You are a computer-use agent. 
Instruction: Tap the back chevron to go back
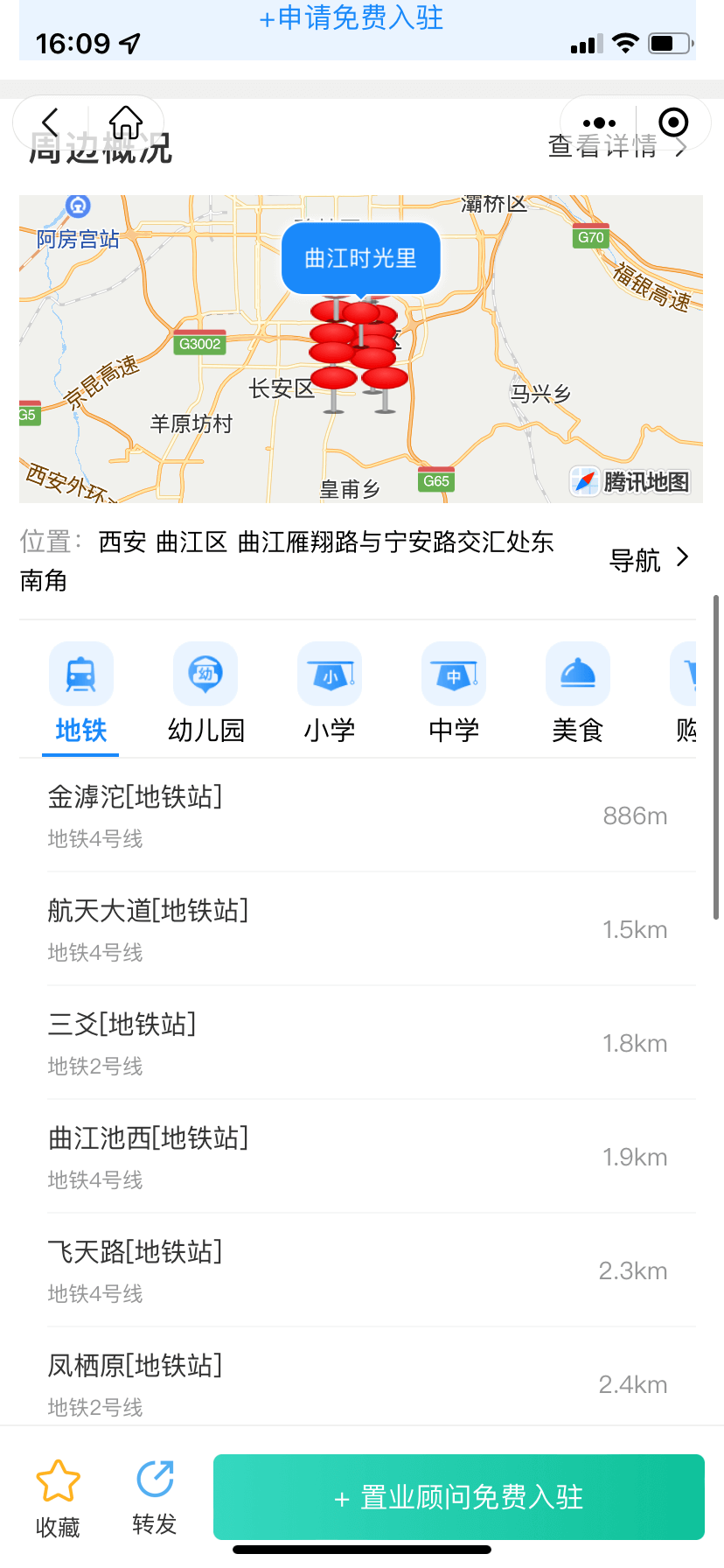coord(50,122)
